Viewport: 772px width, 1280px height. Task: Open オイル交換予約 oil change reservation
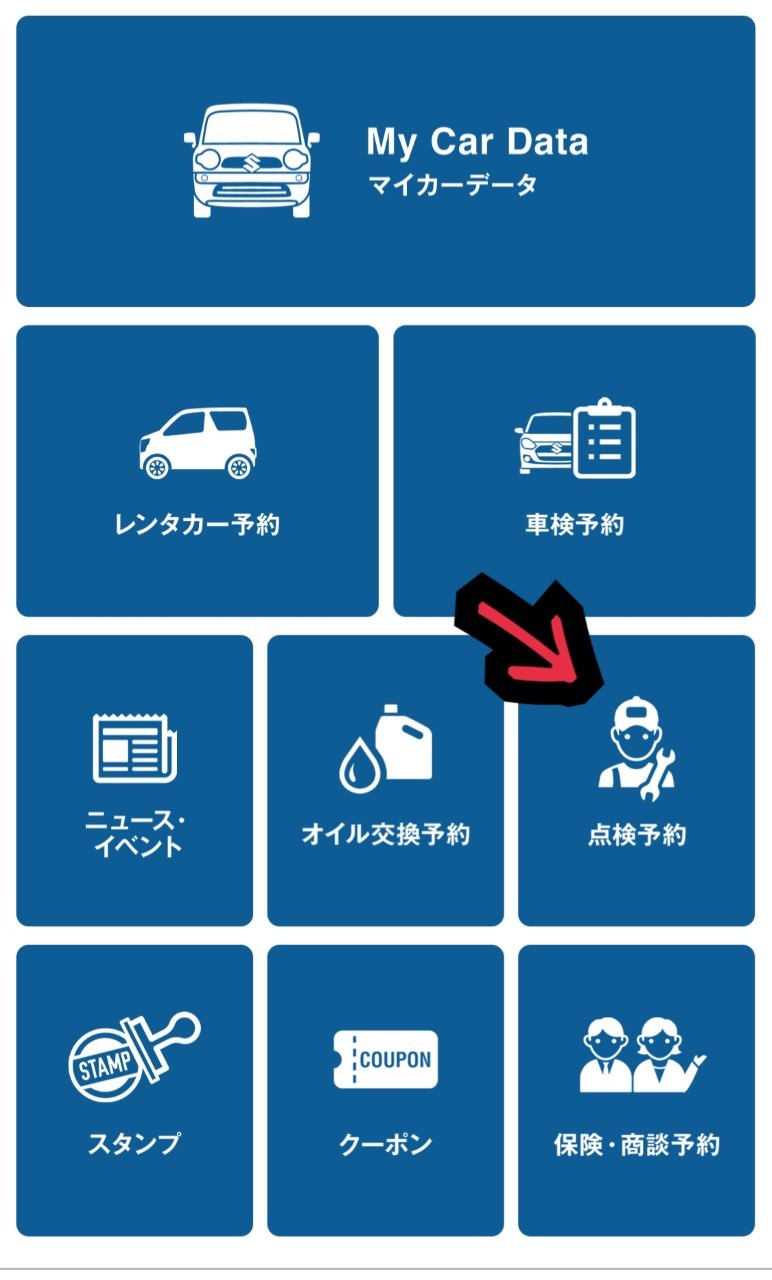click(385, 781)
